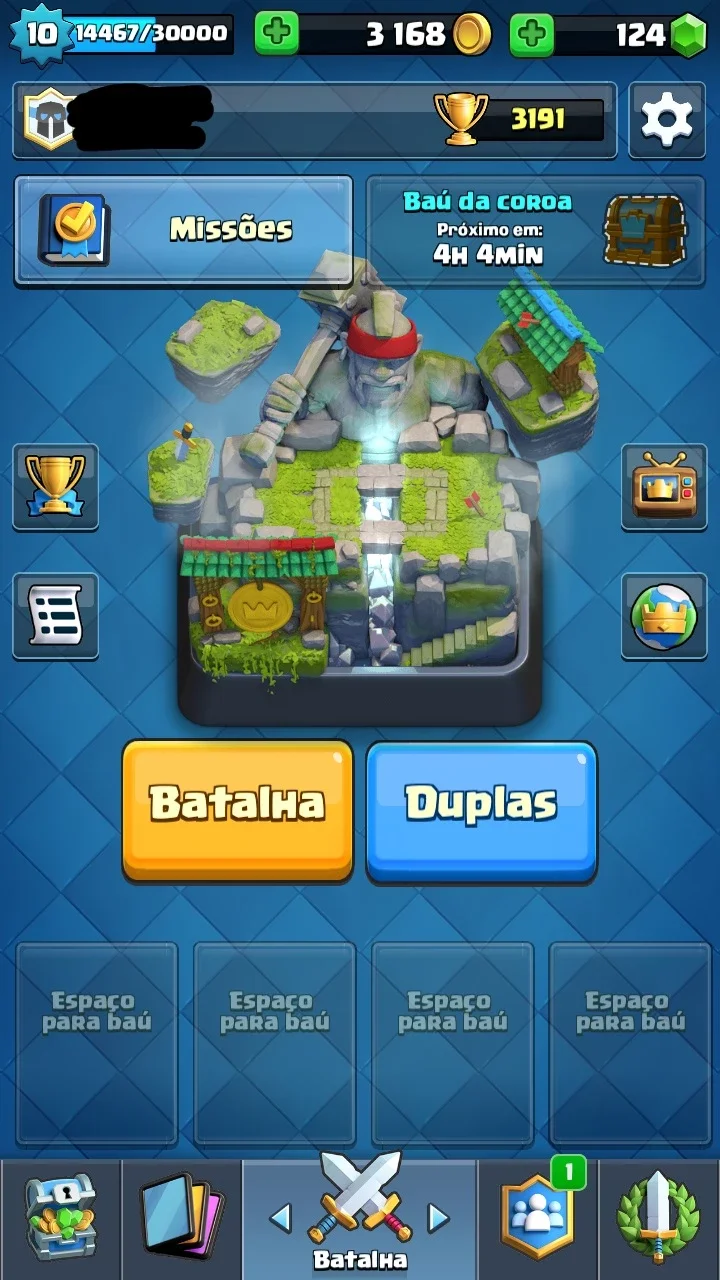This screenshot has width=720, height=1280.
Task: Switch to the cards deck tab
Action: point(181,1219)
